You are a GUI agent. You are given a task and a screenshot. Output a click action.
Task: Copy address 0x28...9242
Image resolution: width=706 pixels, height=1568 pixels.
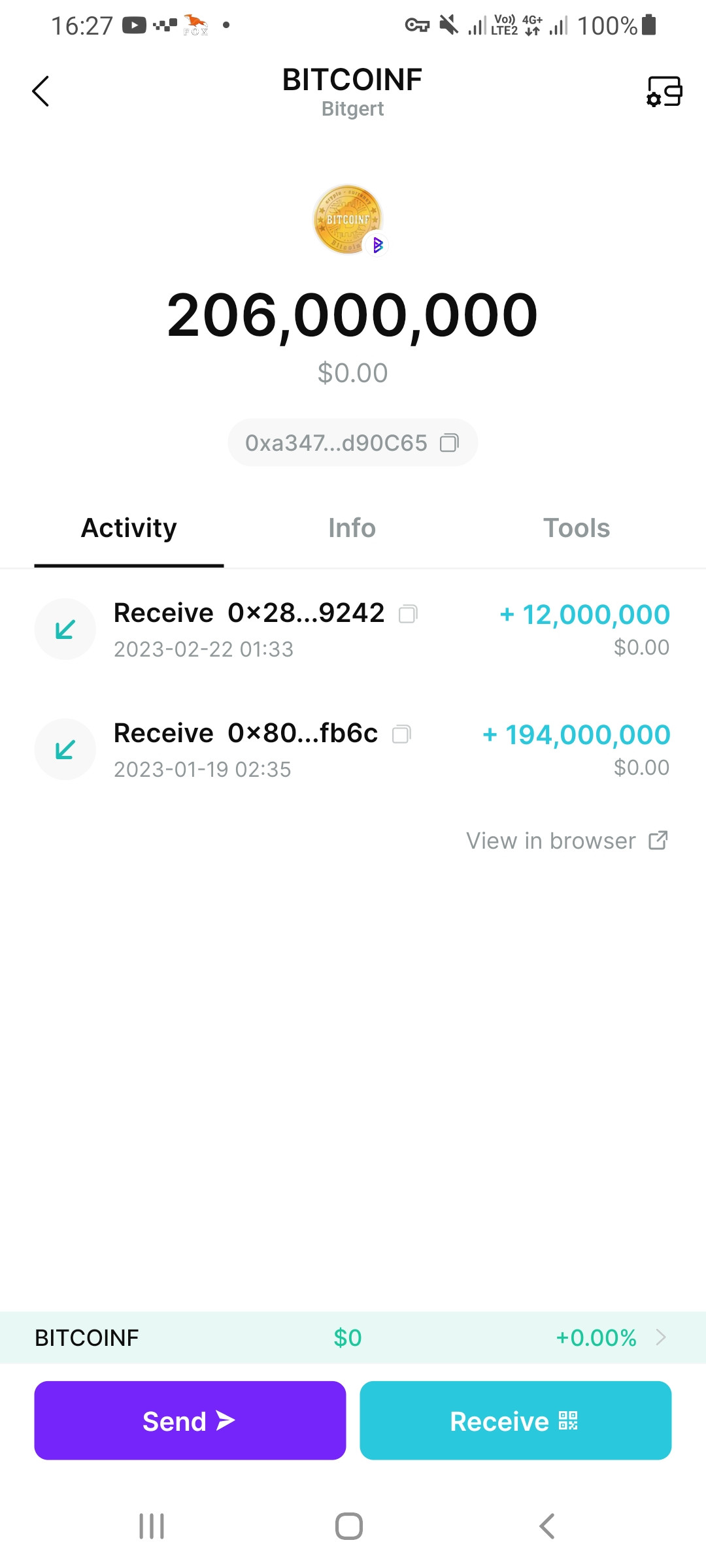pyautogui.click(x=409, y=613)
